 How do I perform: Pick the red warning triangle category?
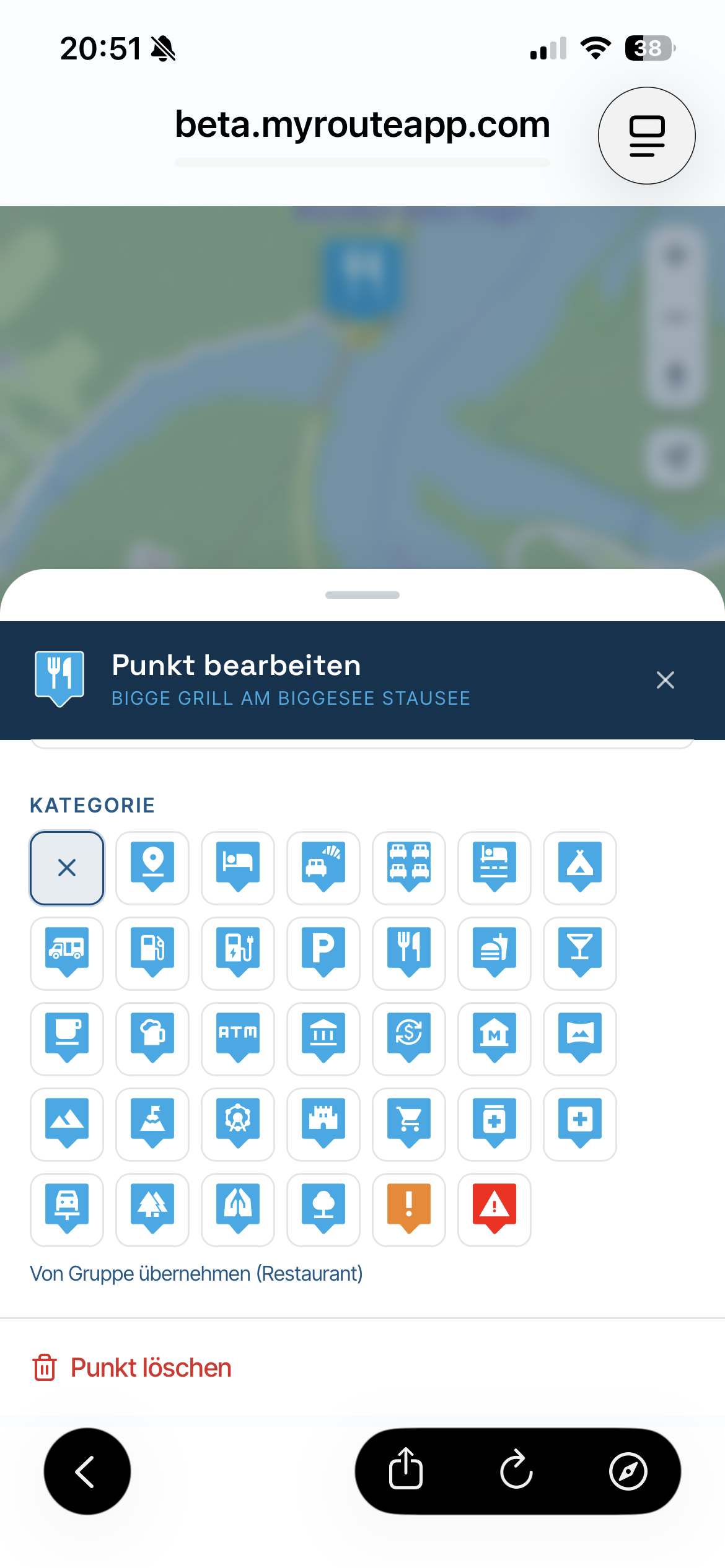click(494, 1209)
